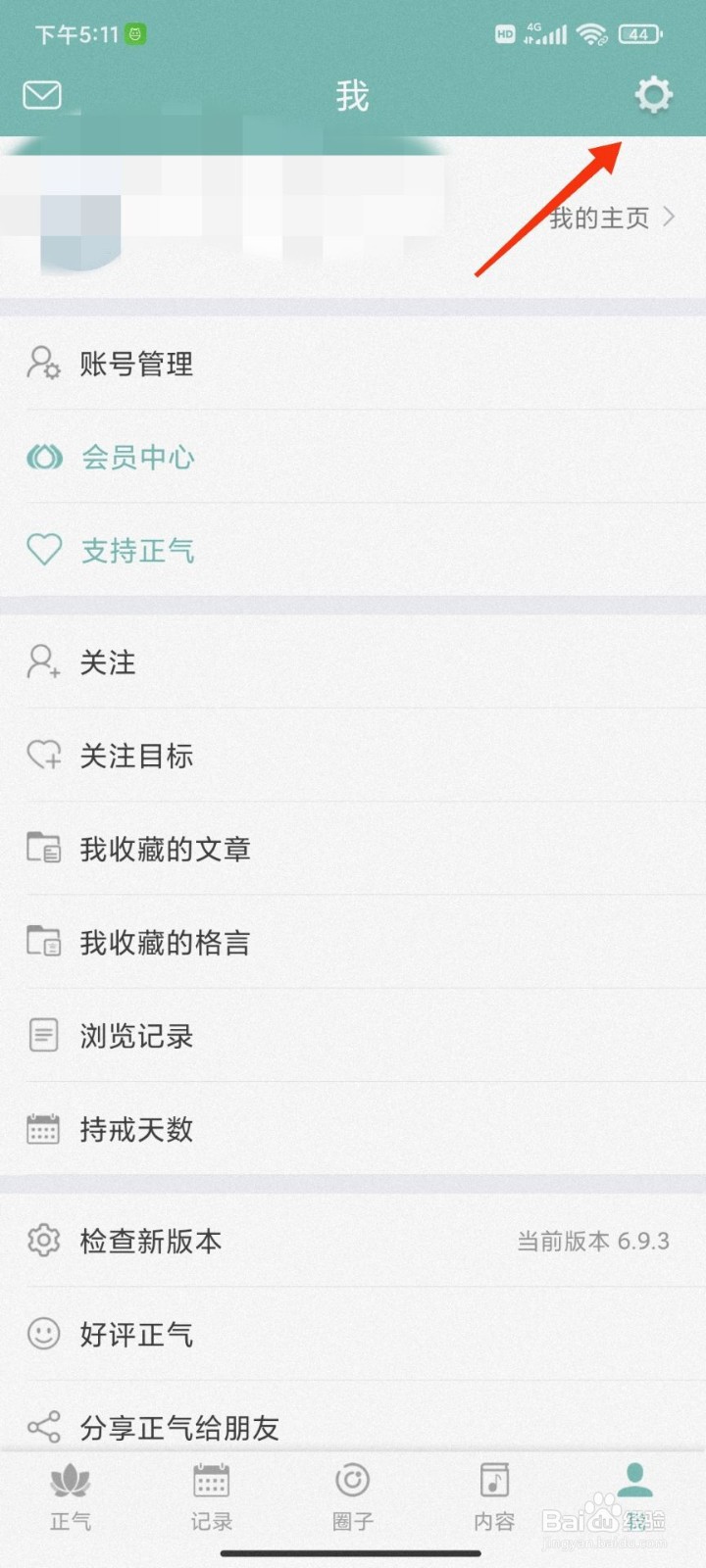This screenshot has height=1568, width=706.
Task: Open the 我的主页 chevron
Action: [671, 218]
